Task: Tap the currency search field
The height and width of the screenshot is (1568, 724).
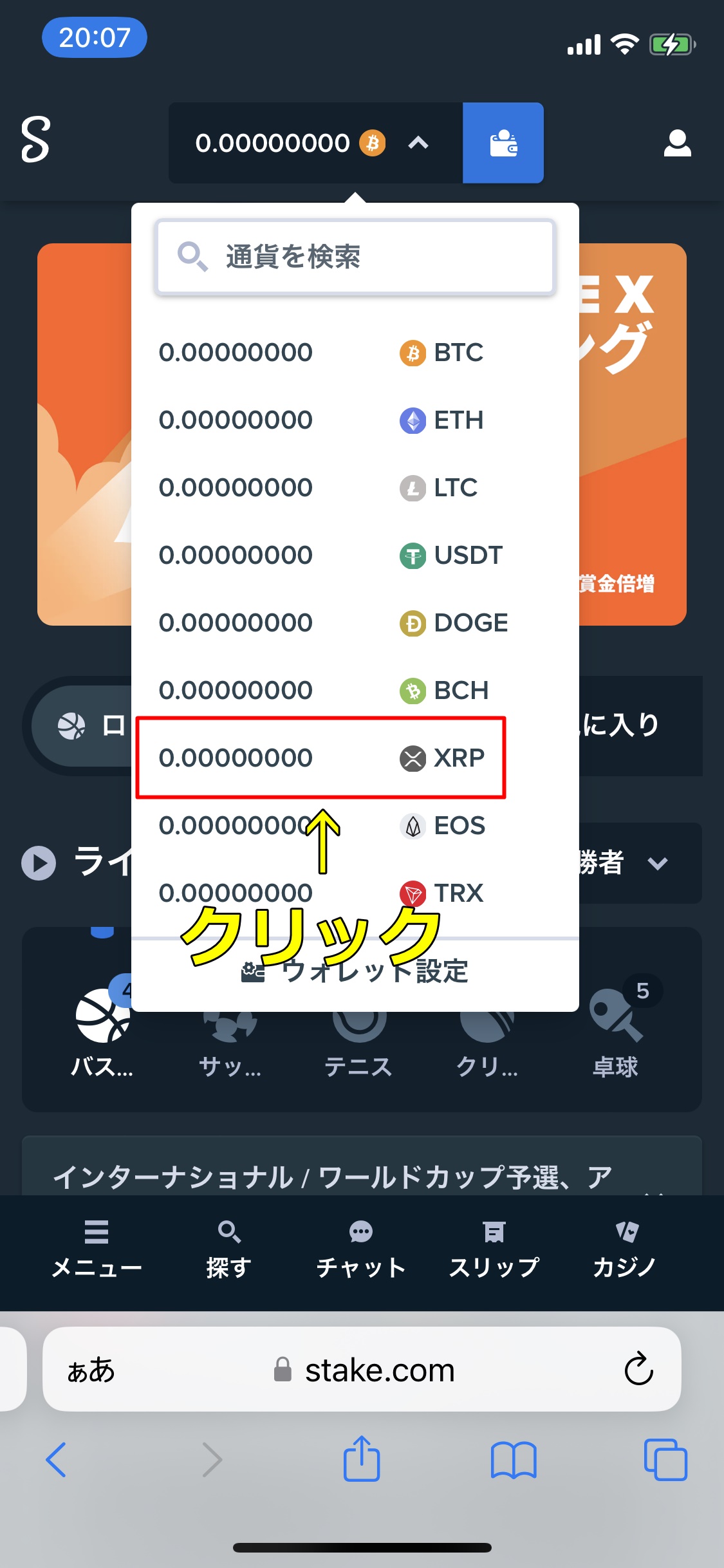Action: [x=355, y=257]
